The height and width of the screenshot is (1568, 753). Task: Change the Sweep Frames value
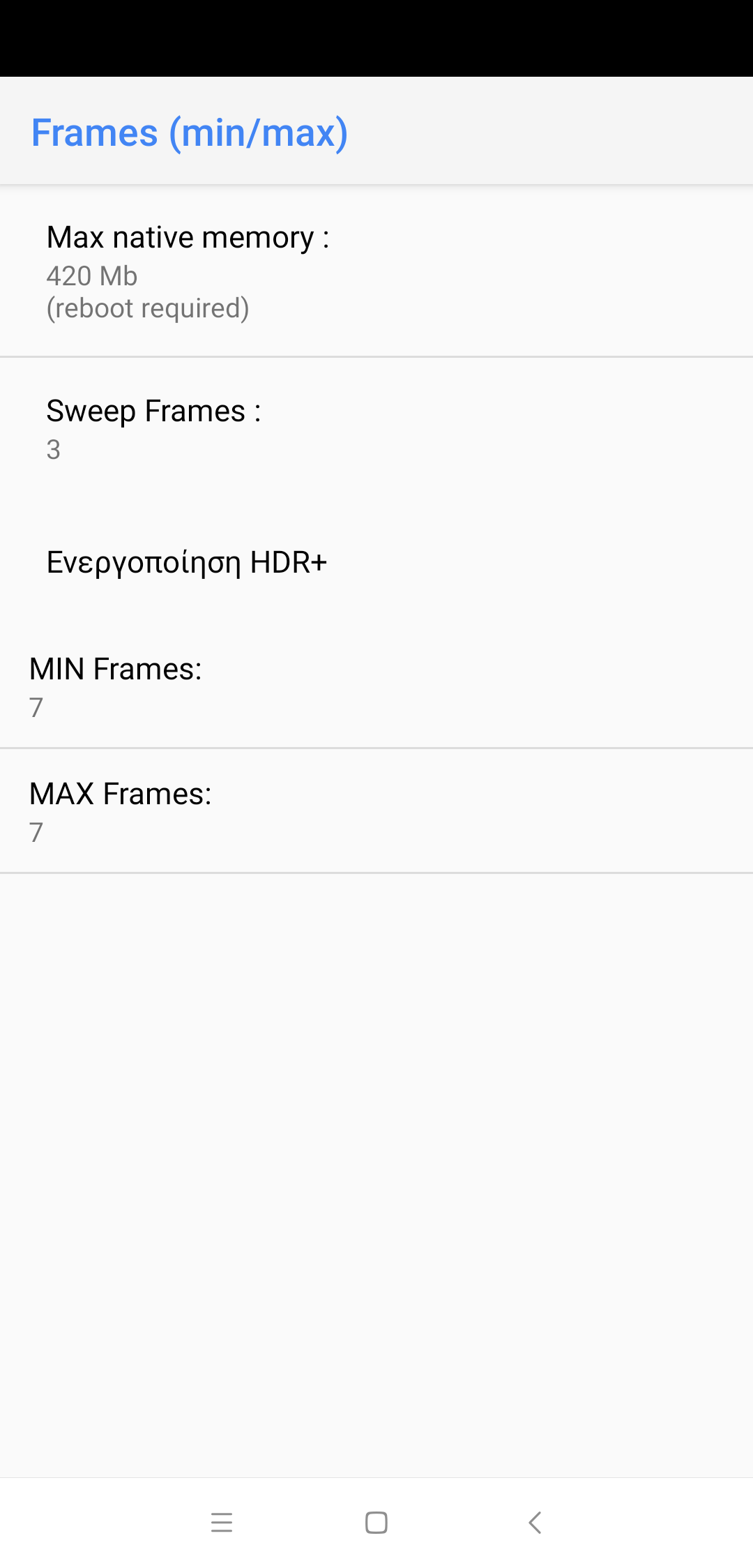click(376, 429)
